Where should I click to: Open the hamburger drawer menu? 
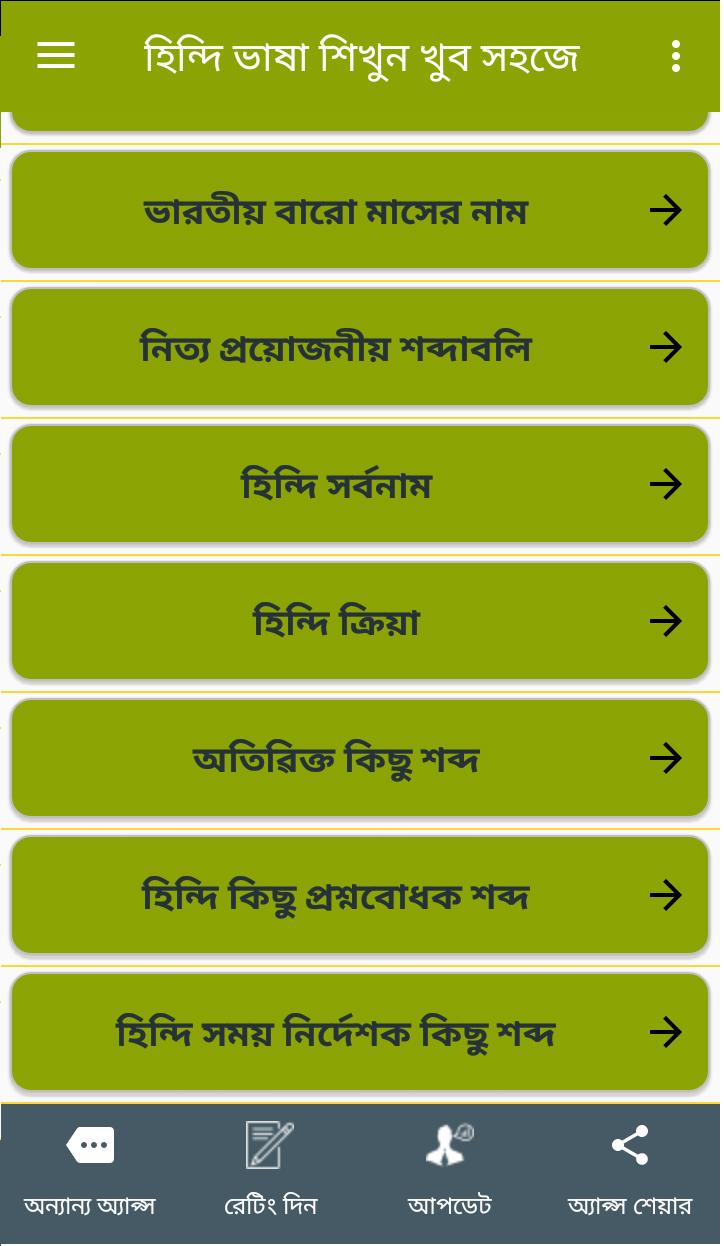click(x=56, y=56)
